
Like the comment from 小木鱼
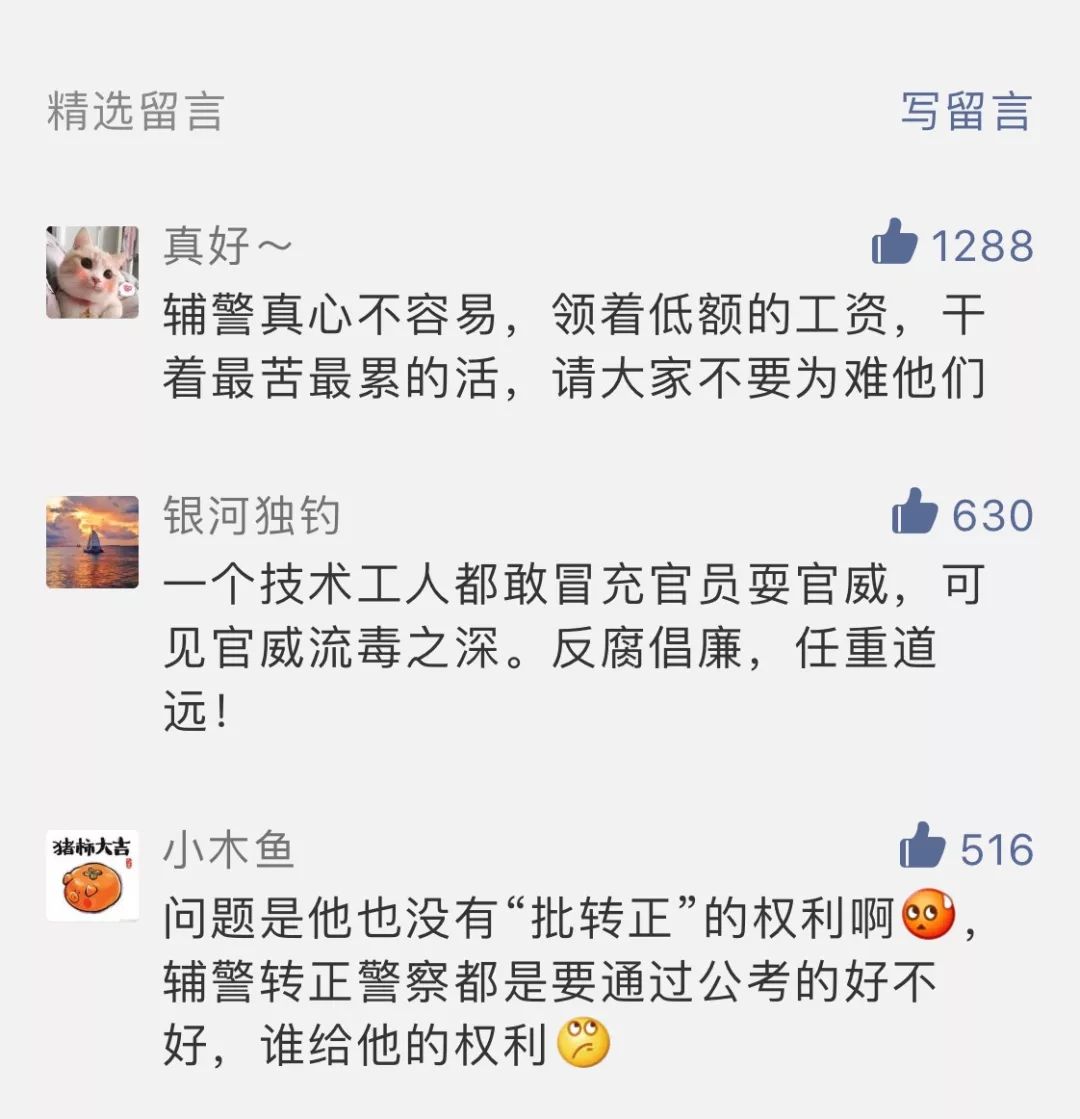coord(922,846)
